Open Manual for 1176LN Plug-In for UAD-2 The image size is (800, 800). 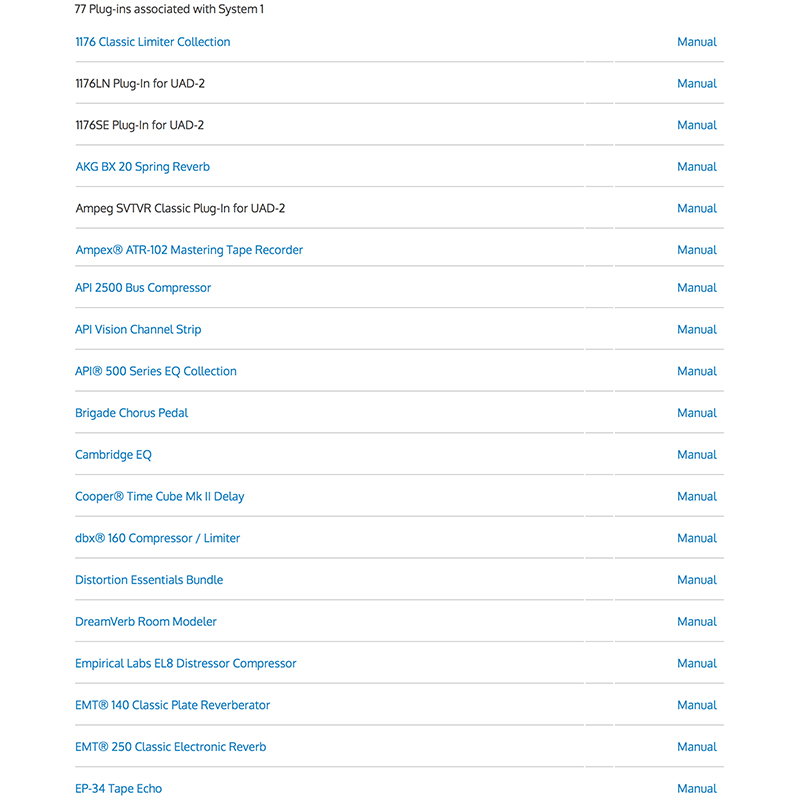click(696, 84)
